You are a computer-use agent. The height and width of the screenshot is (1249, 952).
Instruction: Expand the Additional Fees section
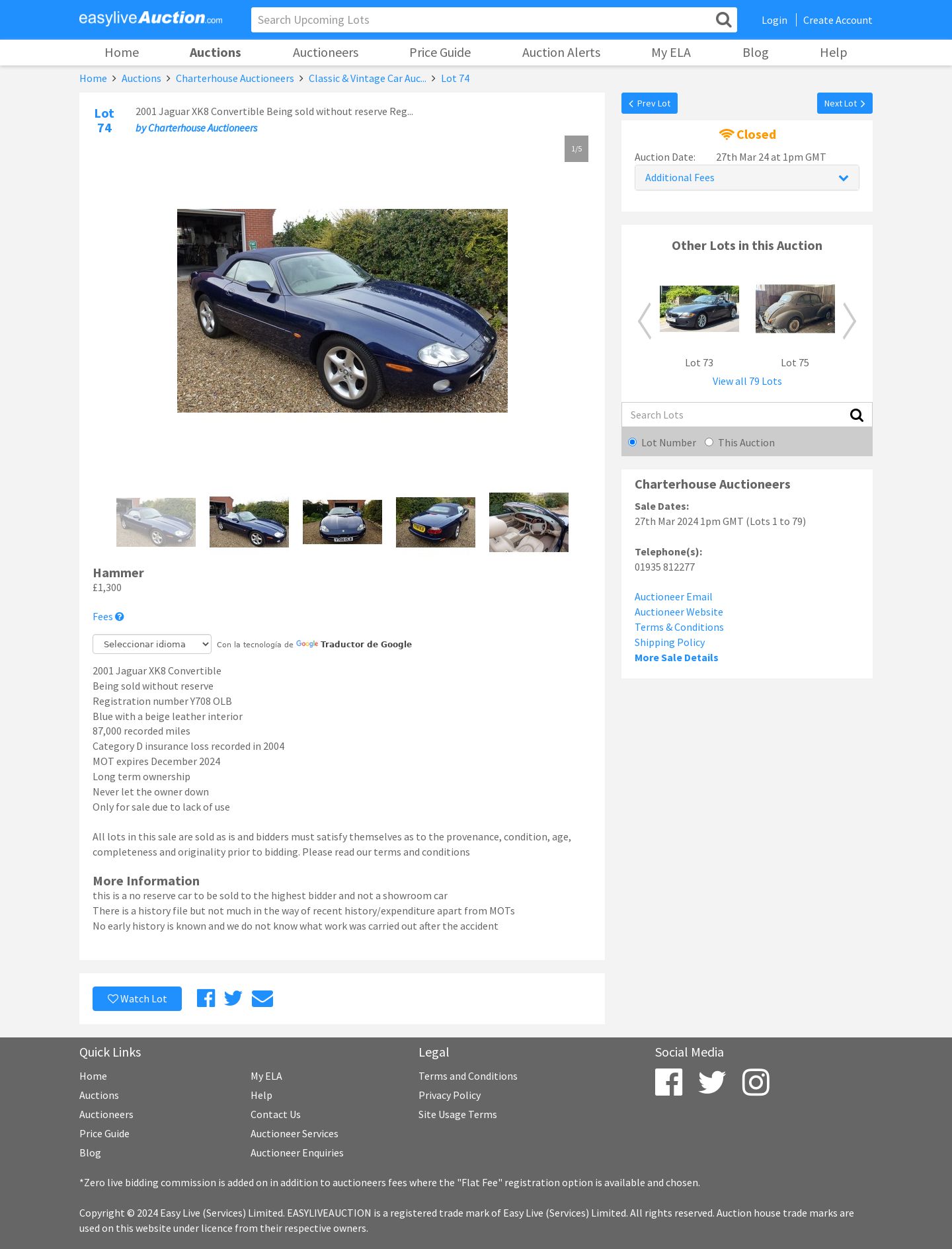(746, 178)
